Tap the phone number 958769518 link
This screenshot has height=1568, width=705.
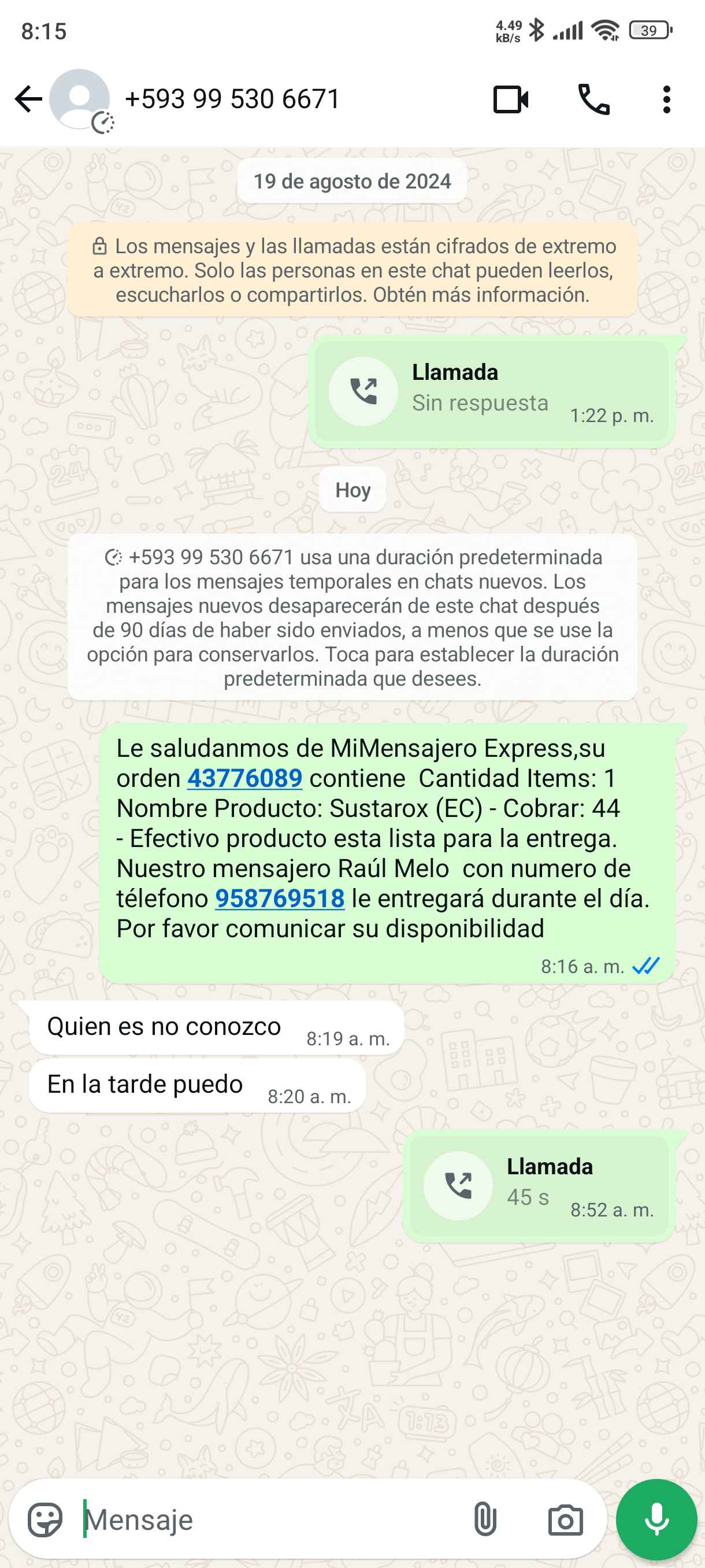coord(280,899)
